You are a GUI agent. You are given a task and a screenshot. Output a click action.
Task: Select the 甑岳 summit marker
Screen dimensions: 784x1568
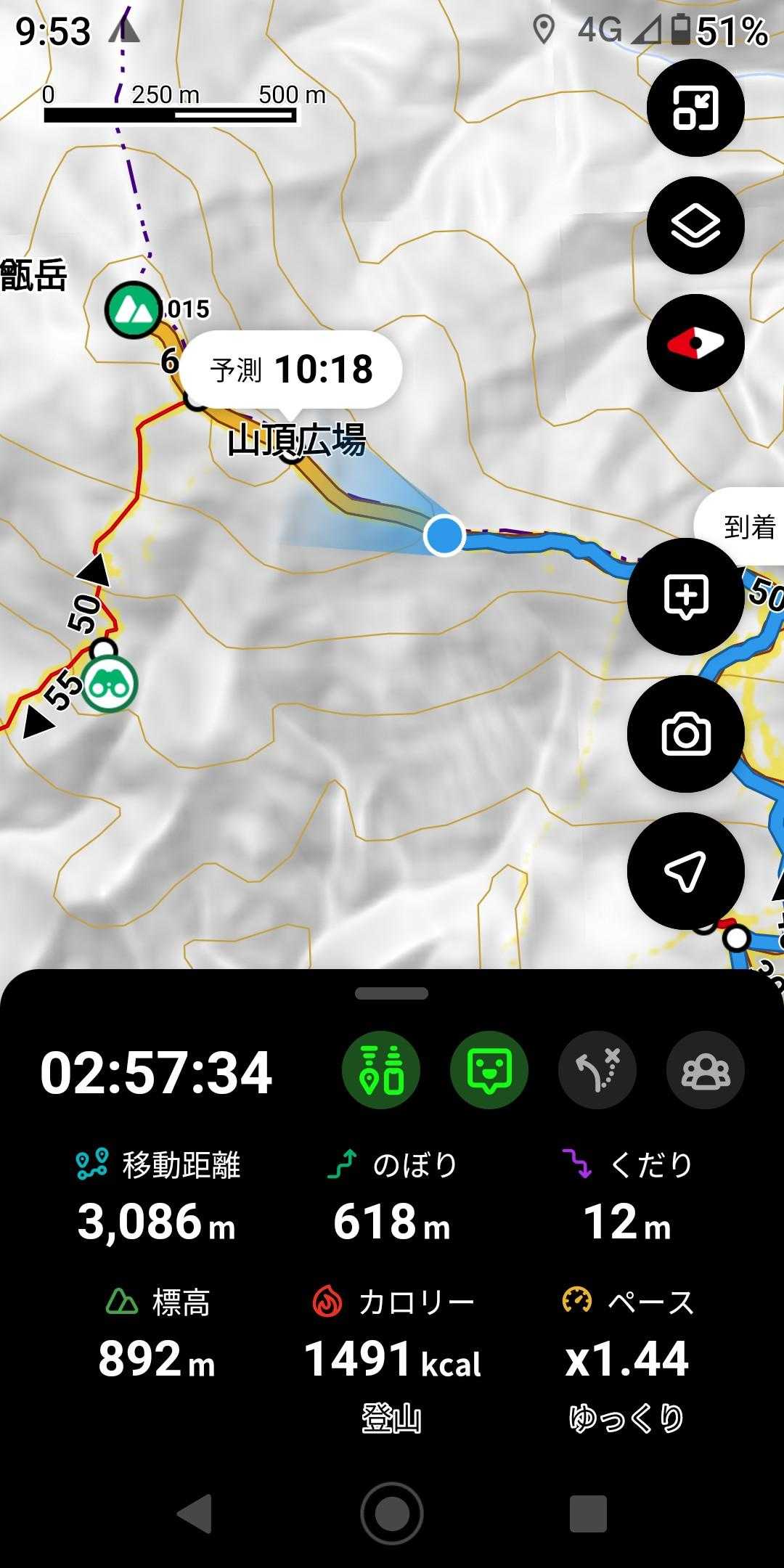click(x=132, y=310)
